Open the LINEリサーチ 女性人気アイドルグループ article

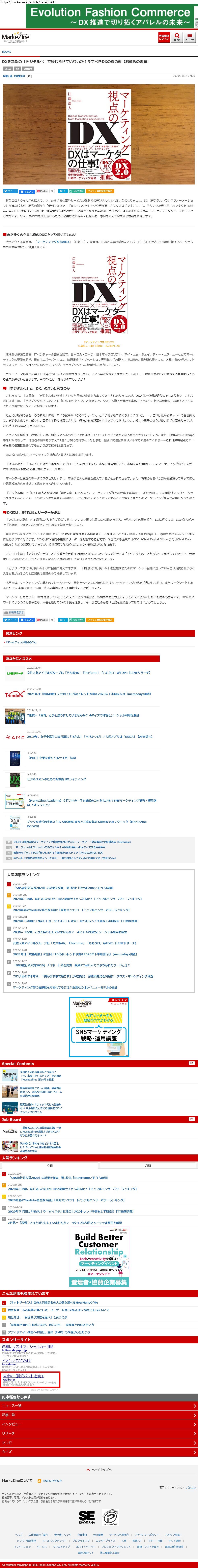click(88, 673)
